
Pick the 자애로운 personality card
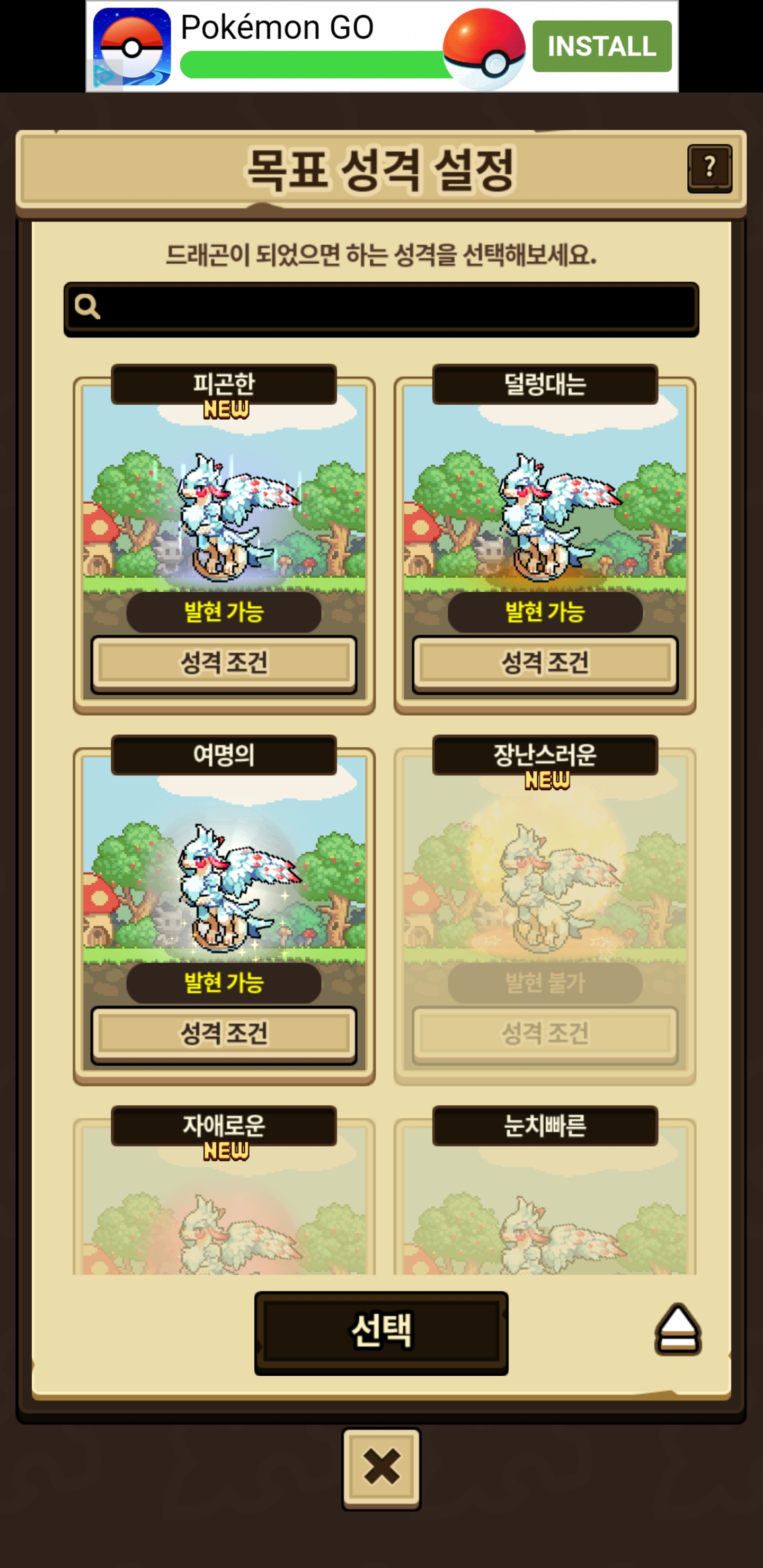pyautogui.click(x=224, y=1211)
